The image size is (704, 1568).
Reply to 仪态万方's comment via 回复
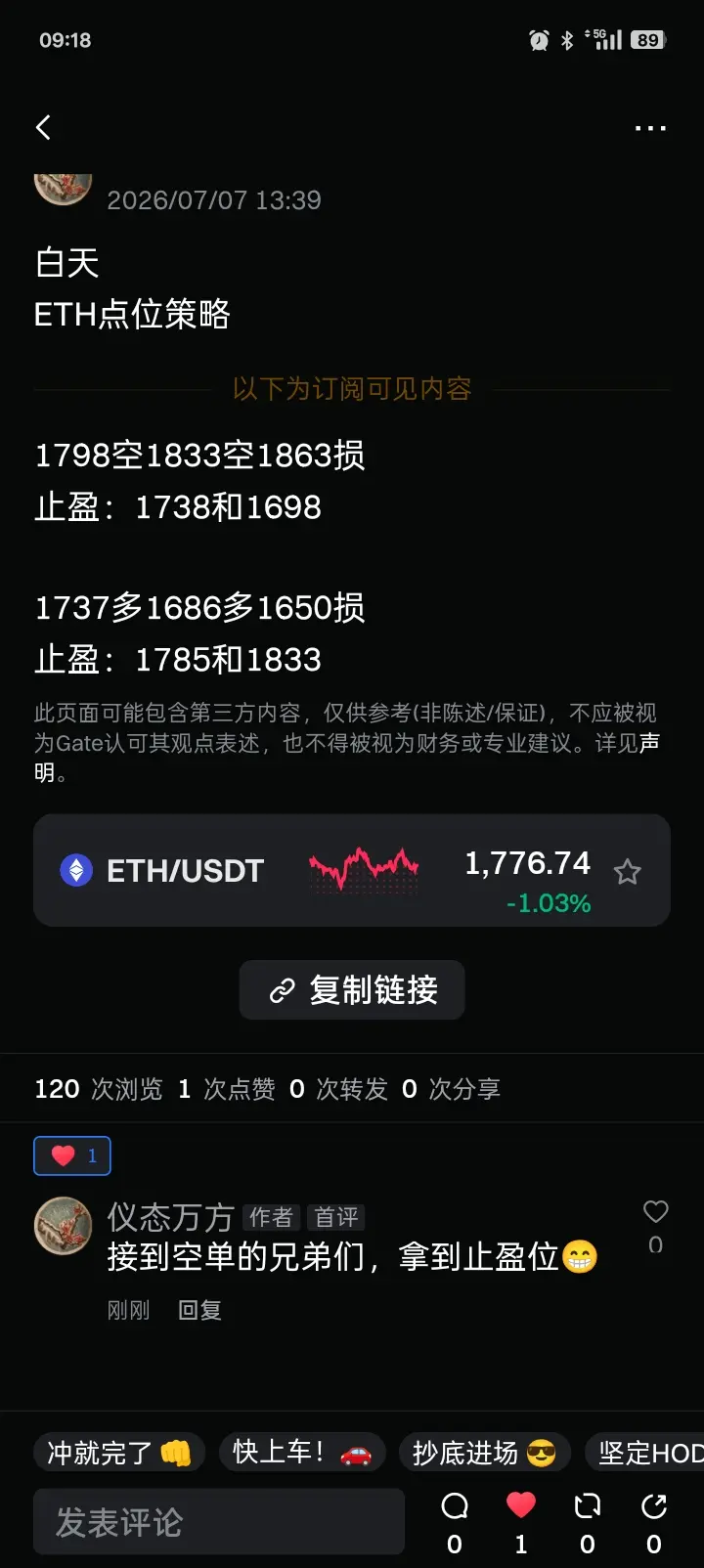(x=199, y=1310)
